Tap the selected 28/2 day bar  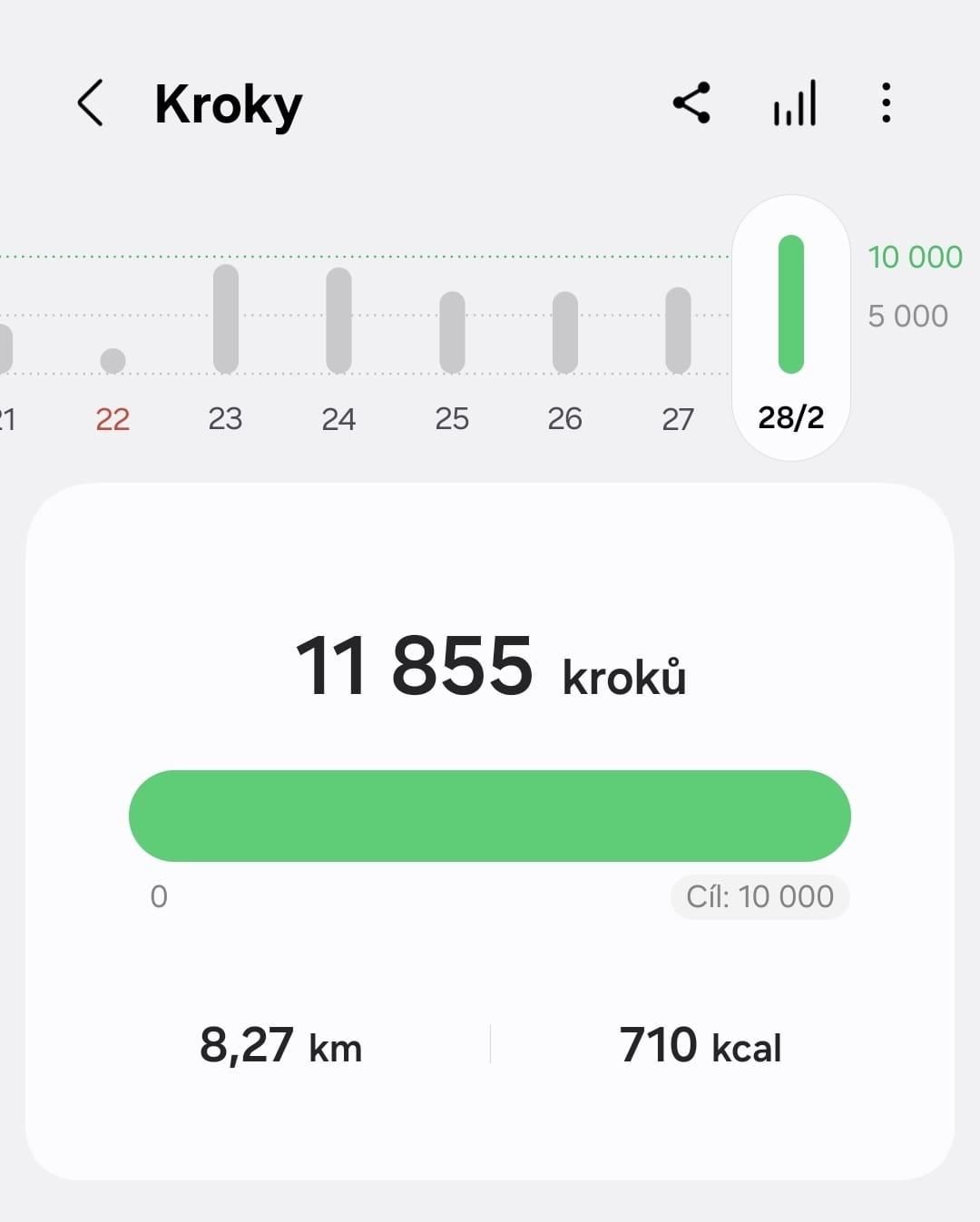click(791, 305)
